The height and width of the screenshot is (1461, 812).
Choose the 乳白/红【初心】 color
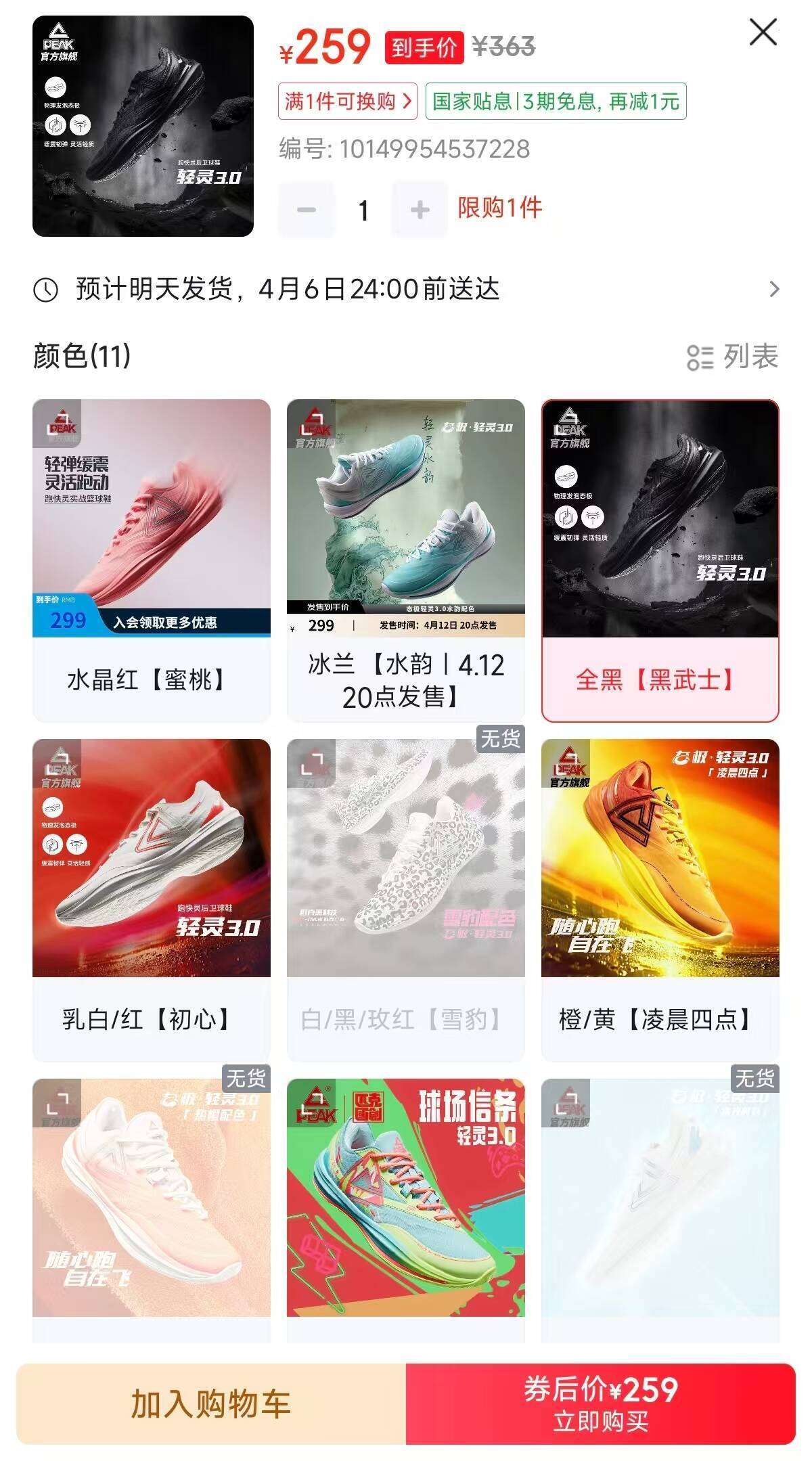point(152,900)
